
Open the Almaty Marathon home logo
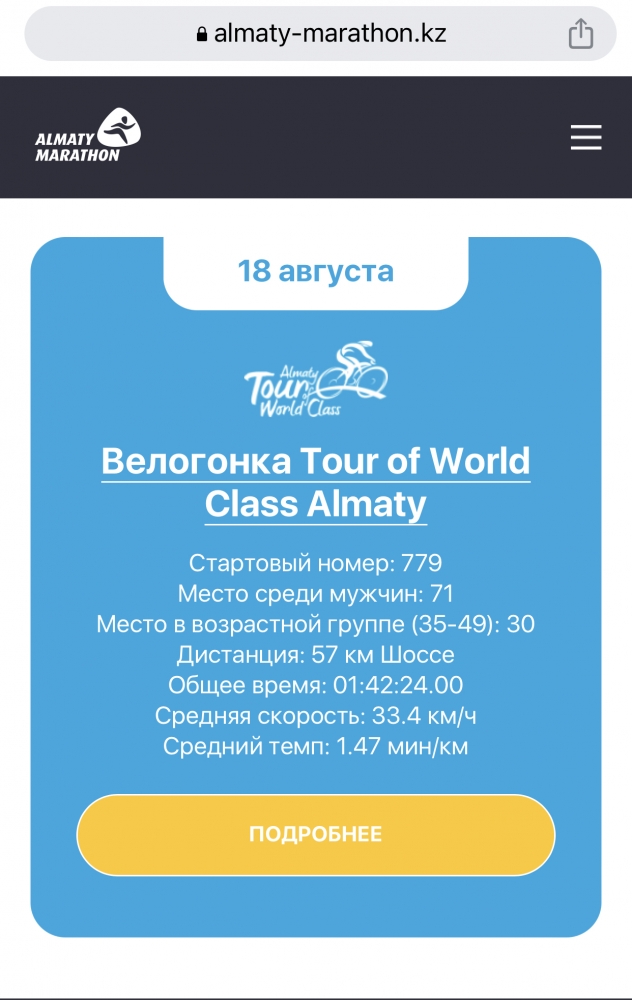pos(88,137)
